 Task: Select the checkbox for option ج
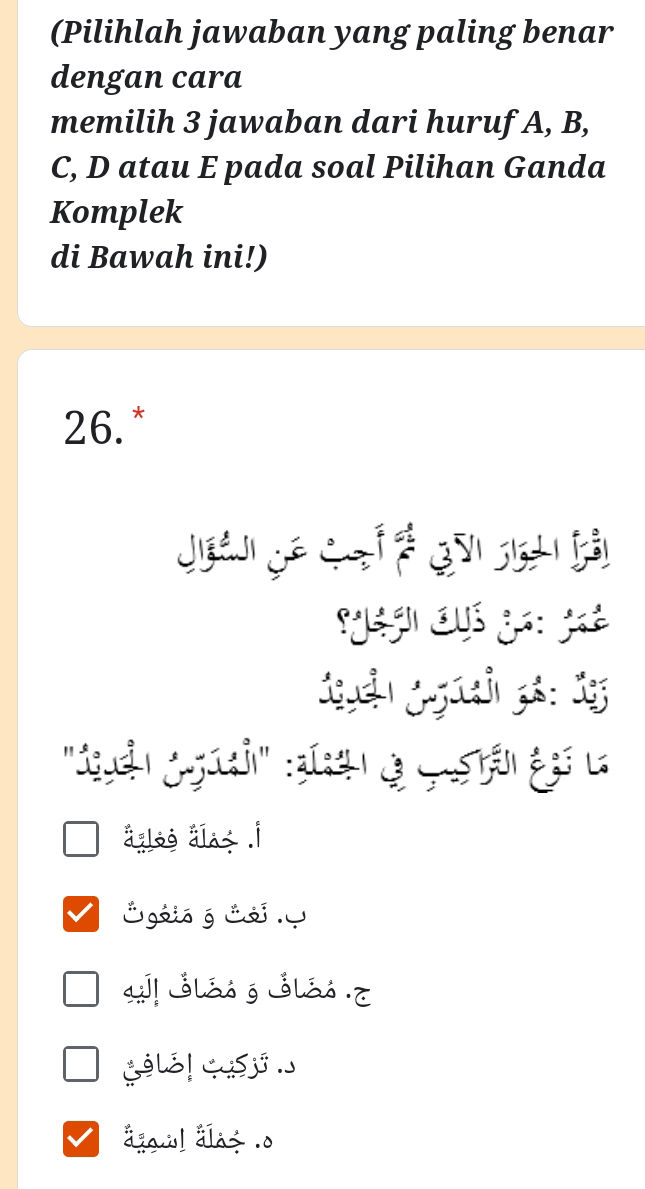(x=81, y=987)
